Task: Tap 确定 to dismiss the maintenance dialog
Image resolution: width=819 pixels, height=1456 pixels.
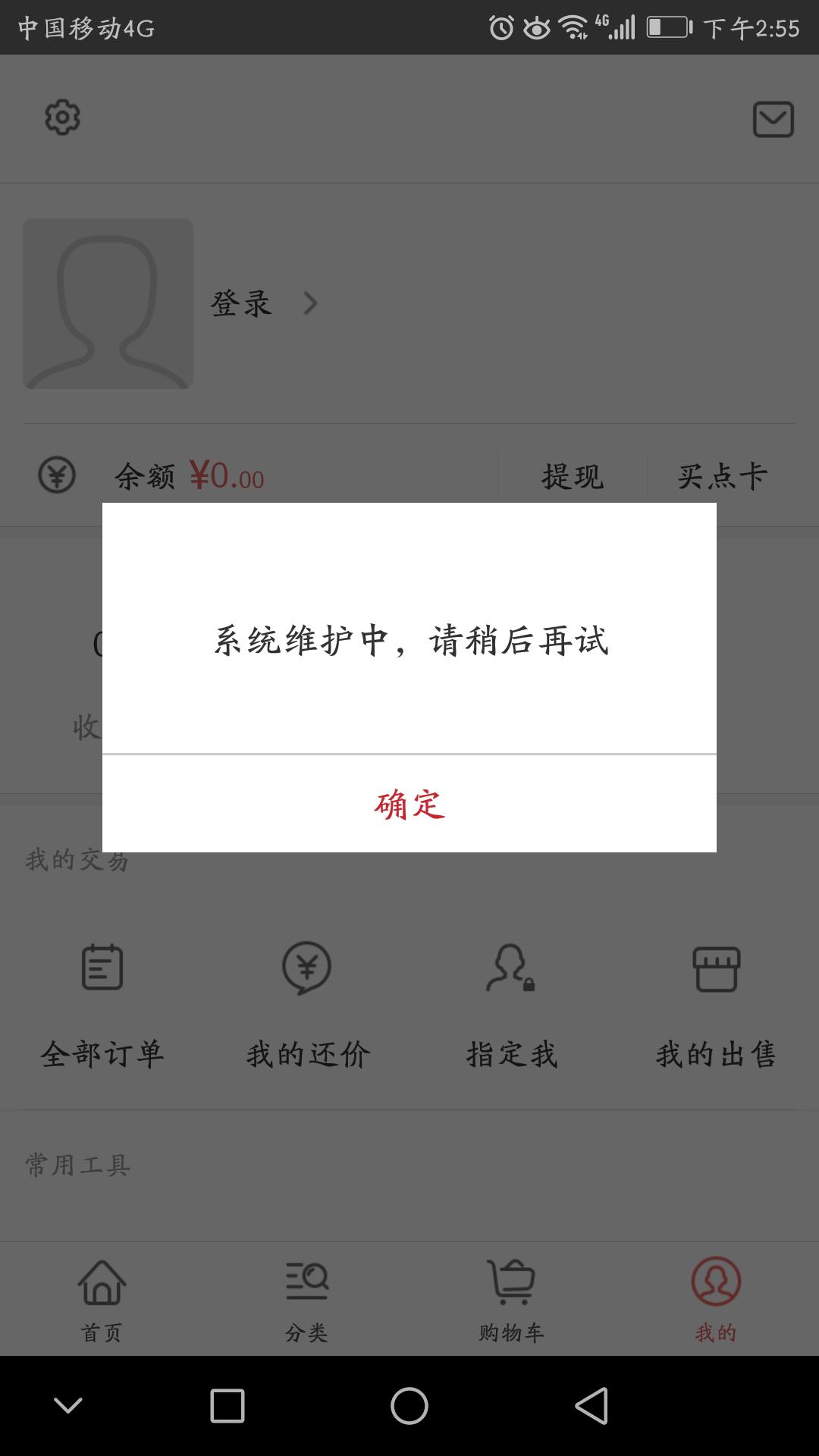Action: click(409, 804)
